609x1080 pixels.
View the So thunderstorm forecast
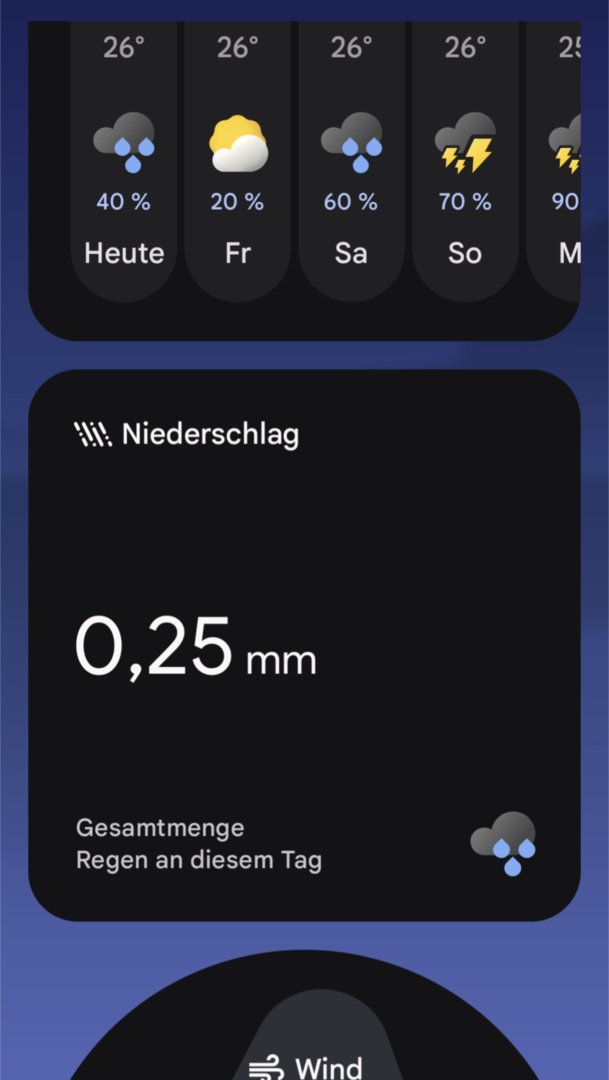[465, 160]
